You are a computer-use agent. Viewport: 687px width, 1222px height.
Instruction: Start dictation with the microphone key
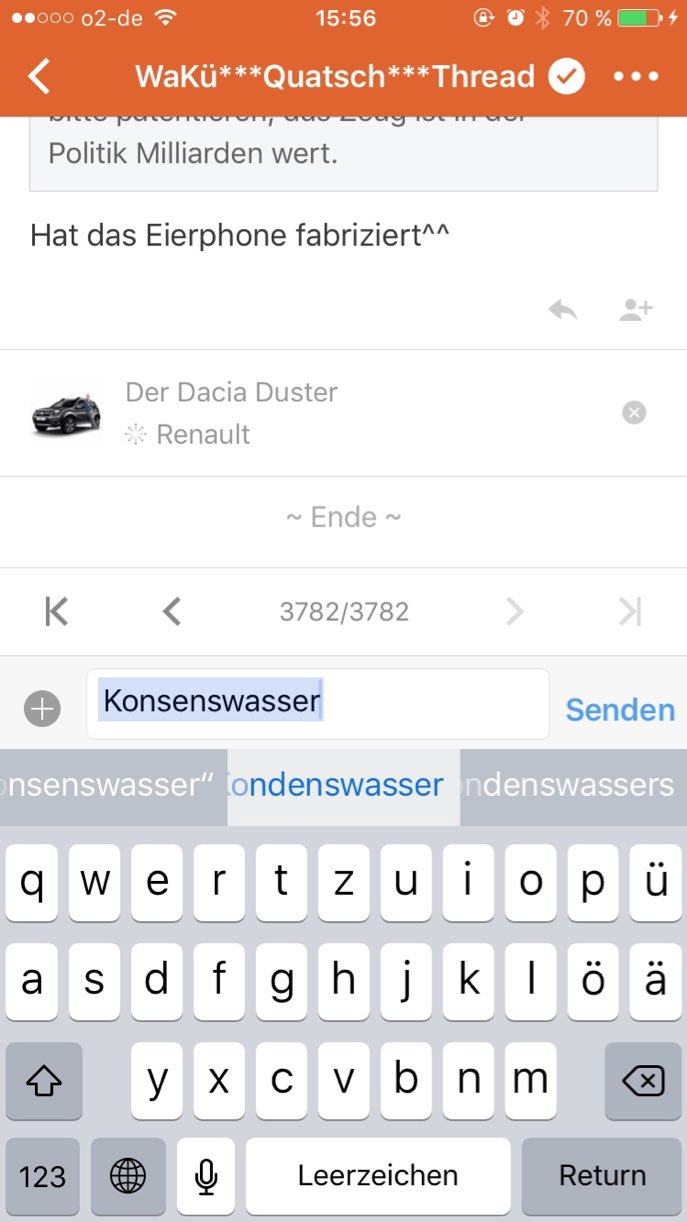(x=206, y=1175)
